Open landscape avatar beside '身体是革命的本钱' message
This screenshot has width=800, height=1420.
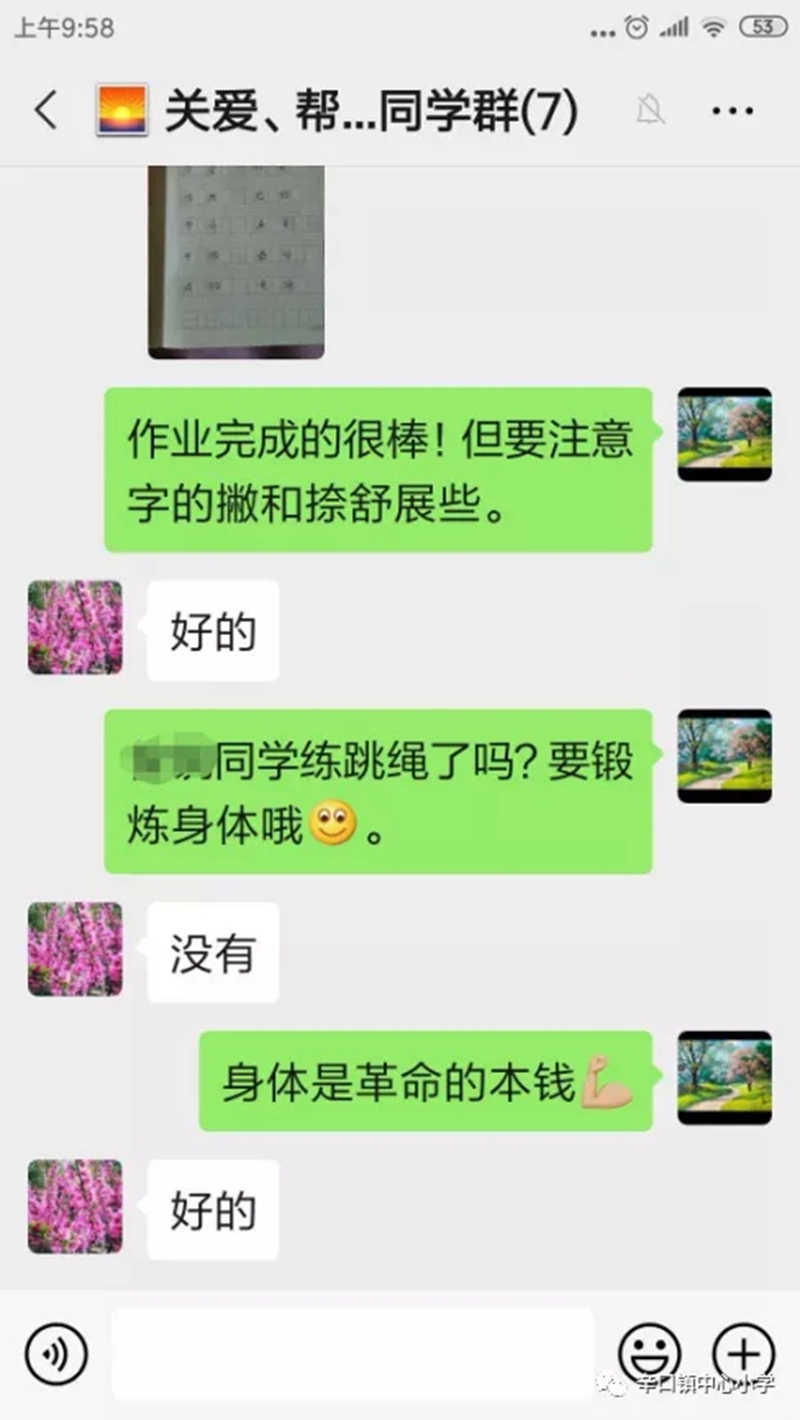tap(724, 1078)
